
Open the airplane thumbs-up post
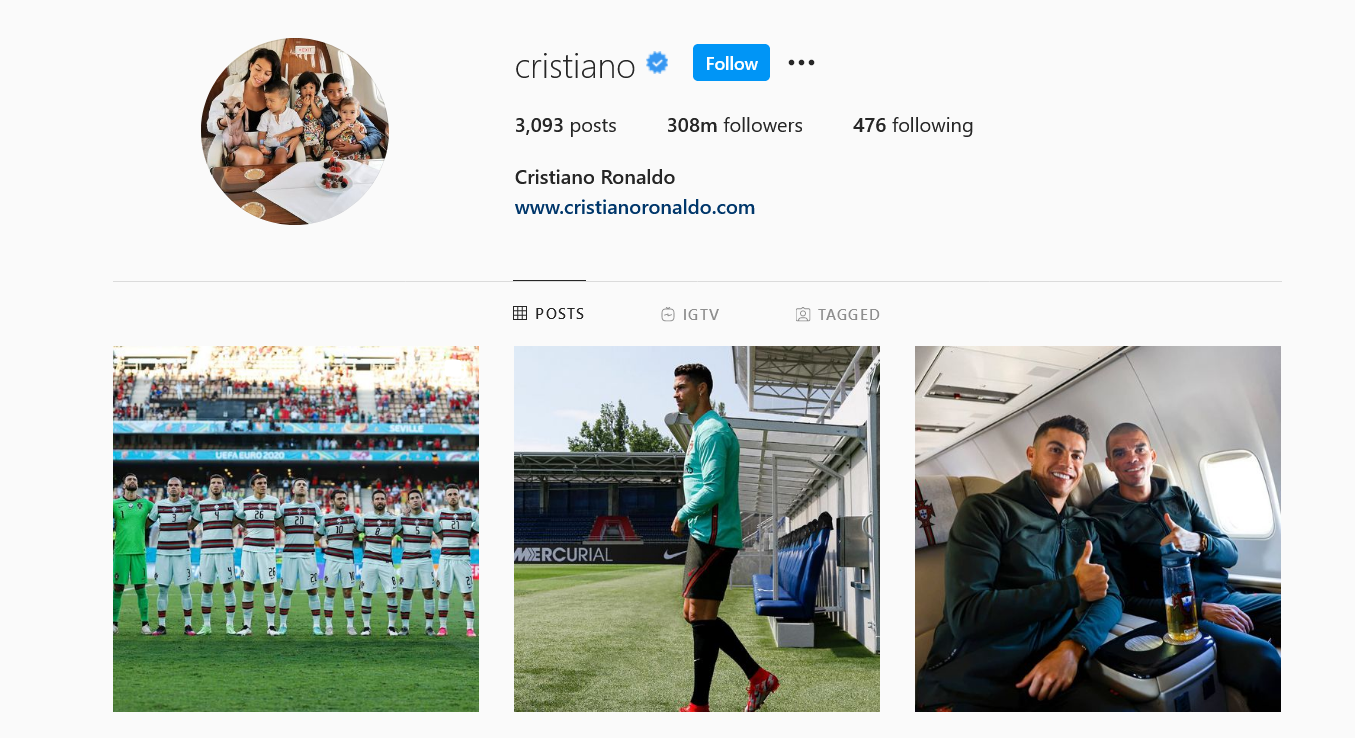point(1097,528)
